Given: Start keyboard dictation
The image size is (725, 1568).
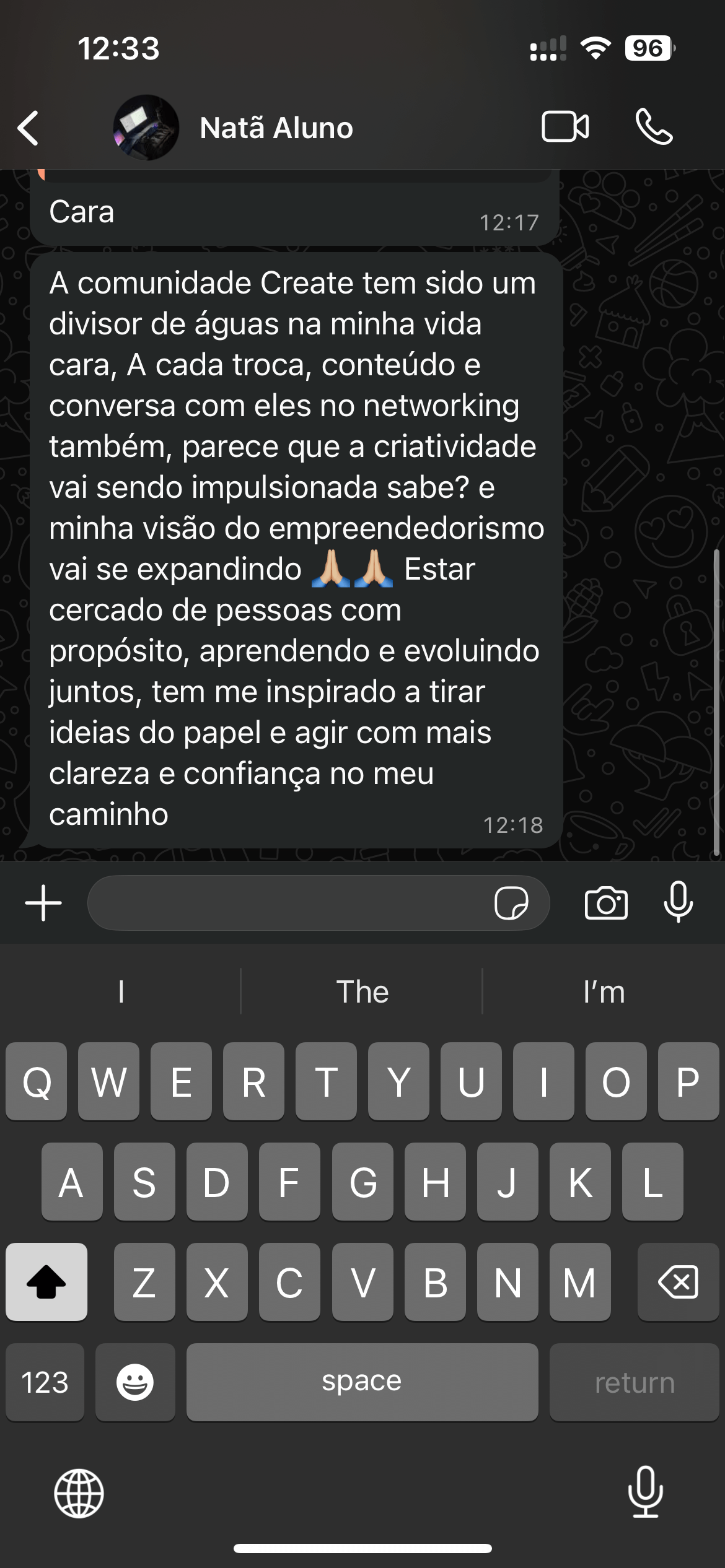Looking at the screenshot, I should pos(645,1492).
